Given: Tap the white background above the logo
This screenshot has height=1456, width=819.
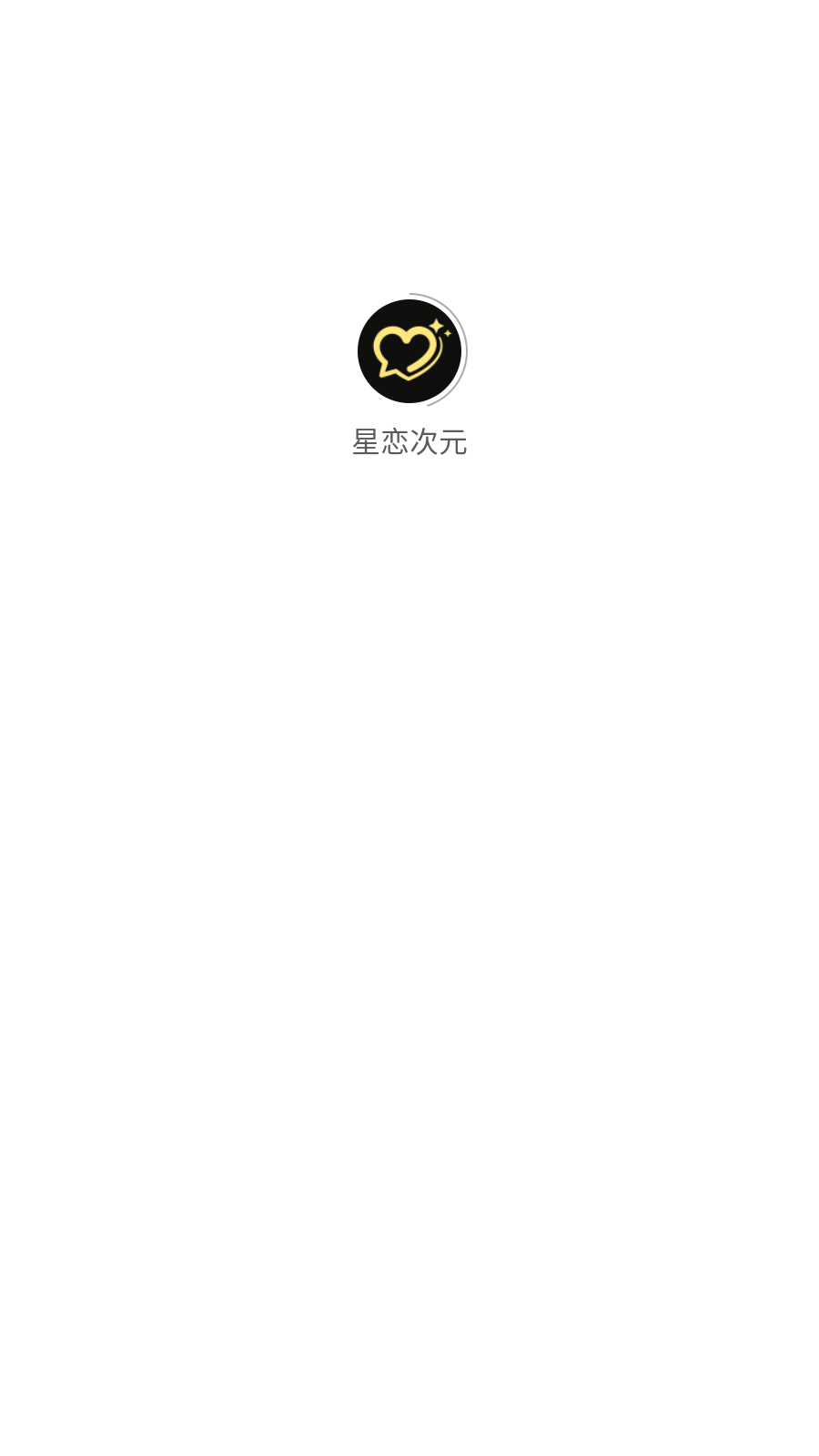Looking at the screenshot, I should 409,182.
